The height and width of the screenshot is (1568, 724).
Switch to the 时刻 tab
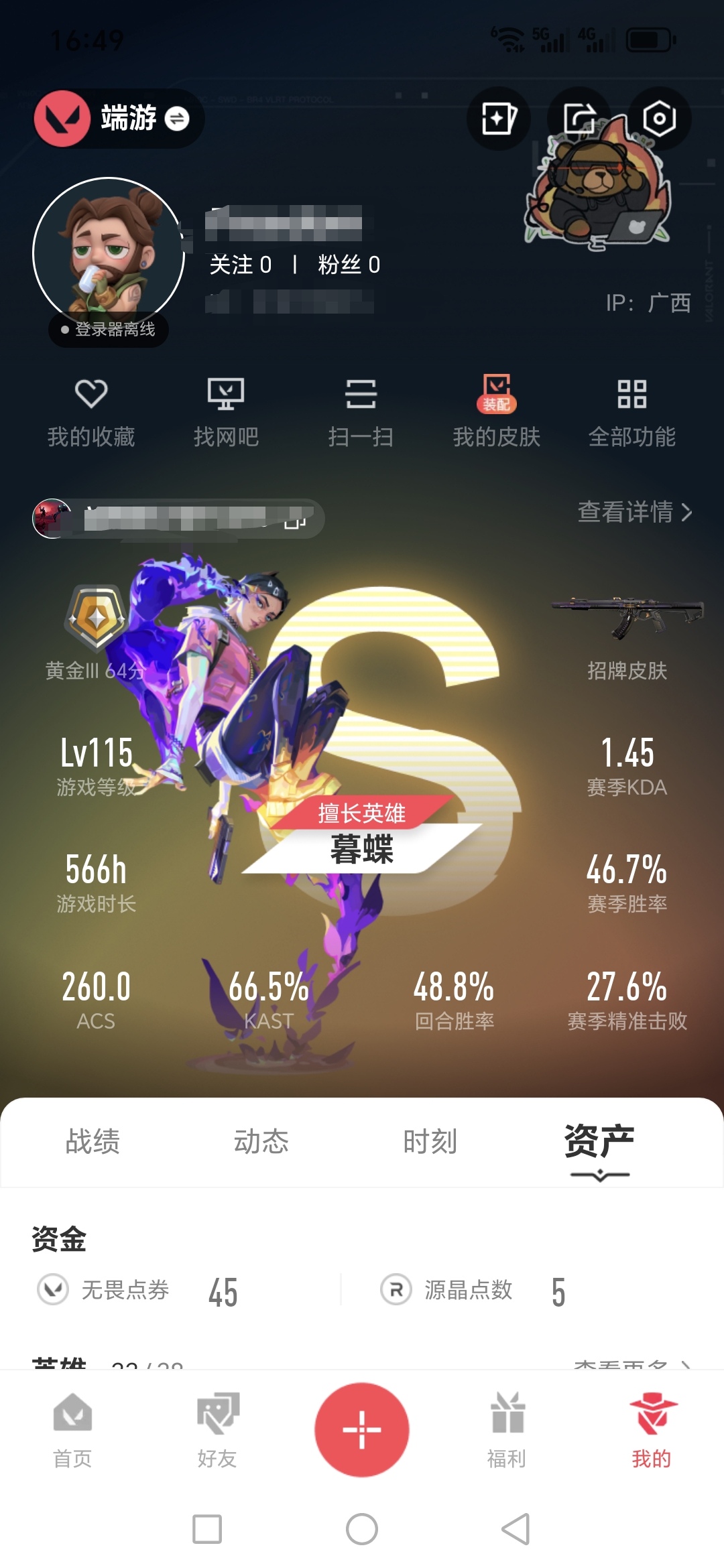[430, 1141]
